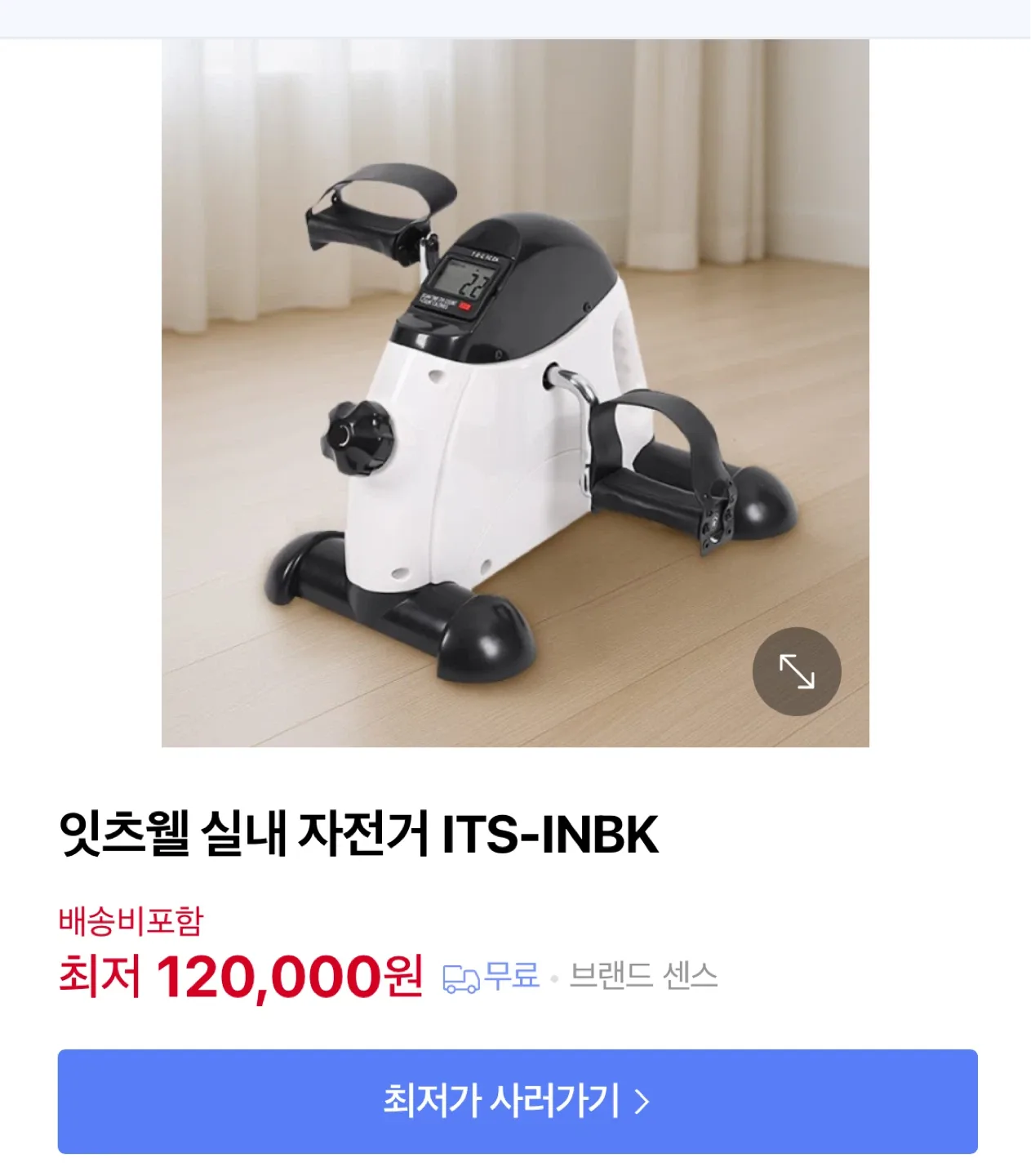Open the indoor bike product photo

pyautogui.click(x=514, y=392)
